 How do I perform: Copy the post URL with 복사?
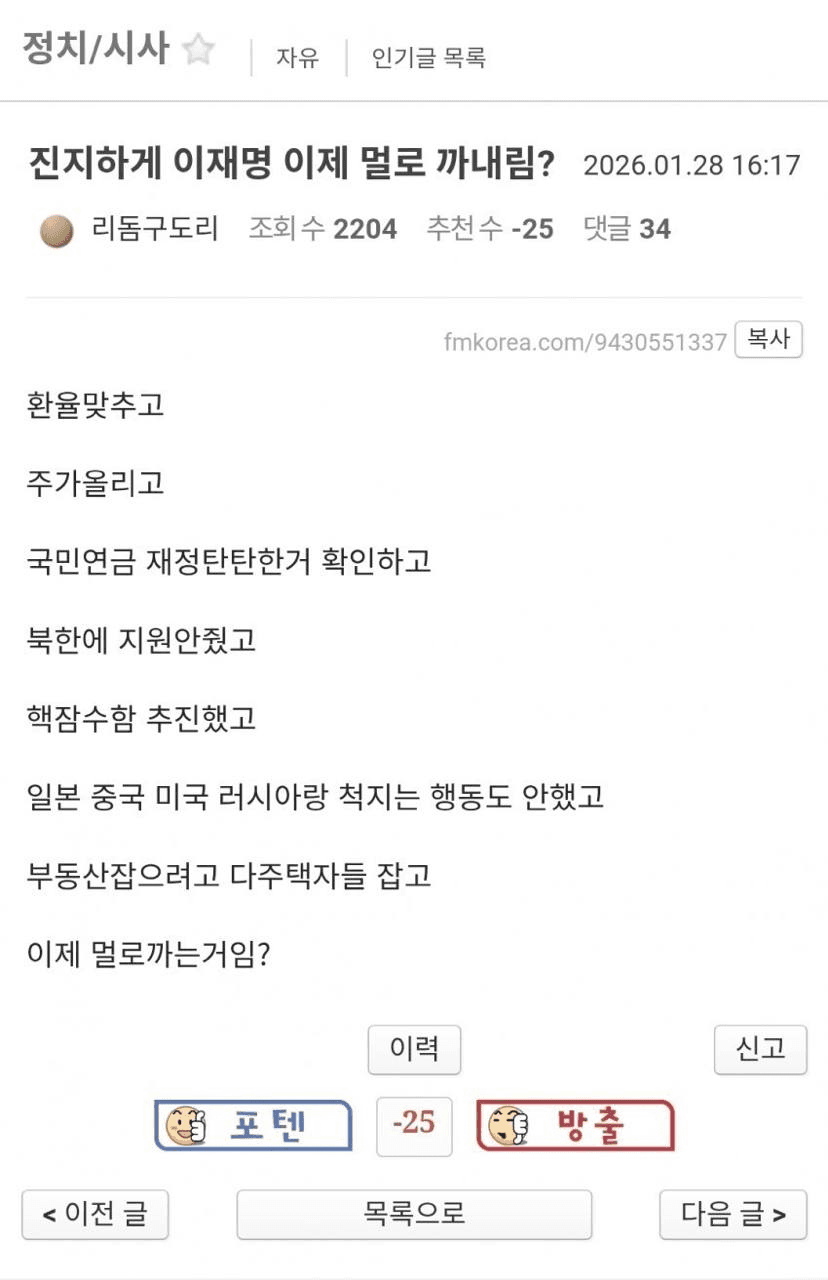pos(768,340)
